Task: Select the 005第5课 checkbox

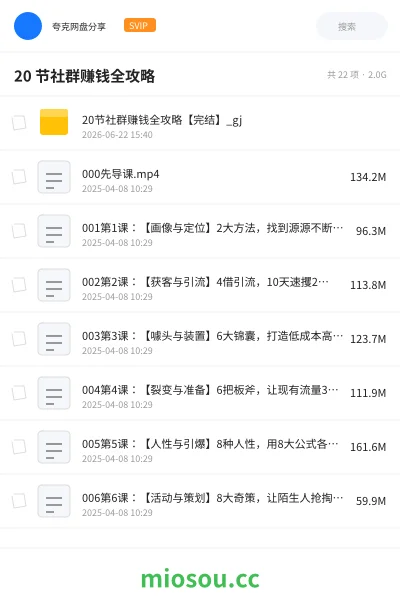Action: click(x=19, y=447)
